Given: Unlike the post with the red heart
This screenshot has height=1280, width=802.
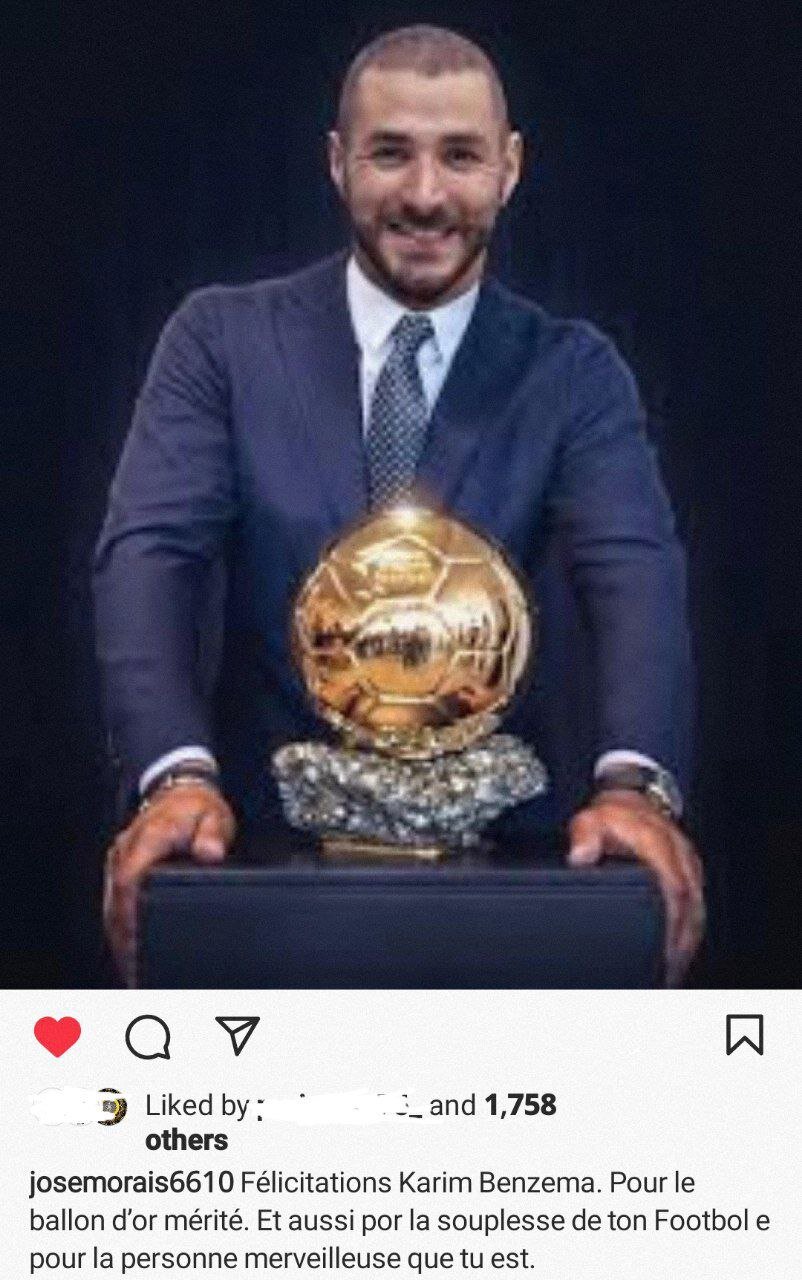Looking at the screenshot, I should tap(57, 1036).
